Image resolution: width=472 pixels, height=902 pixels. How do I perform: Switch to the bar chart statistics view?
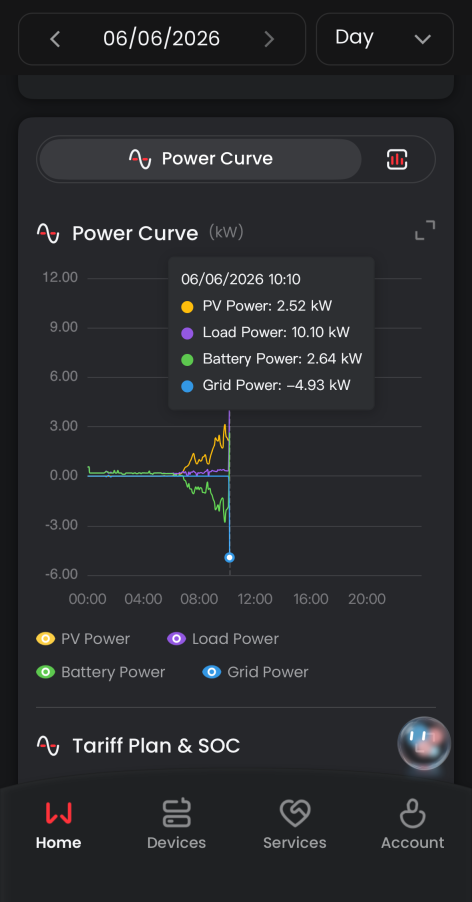(397, 159)
